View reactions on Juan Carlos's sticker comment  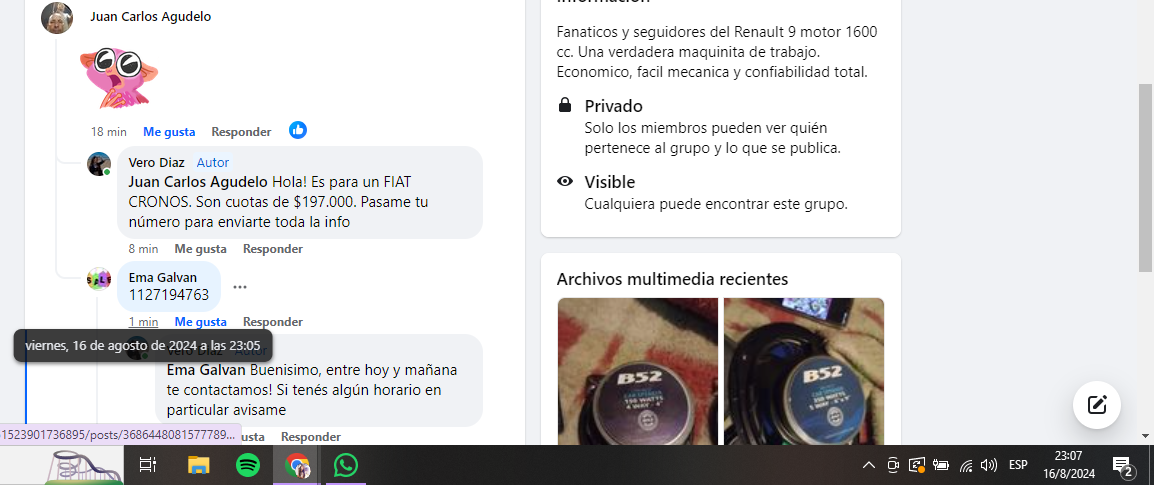click(x=298, y=130)
